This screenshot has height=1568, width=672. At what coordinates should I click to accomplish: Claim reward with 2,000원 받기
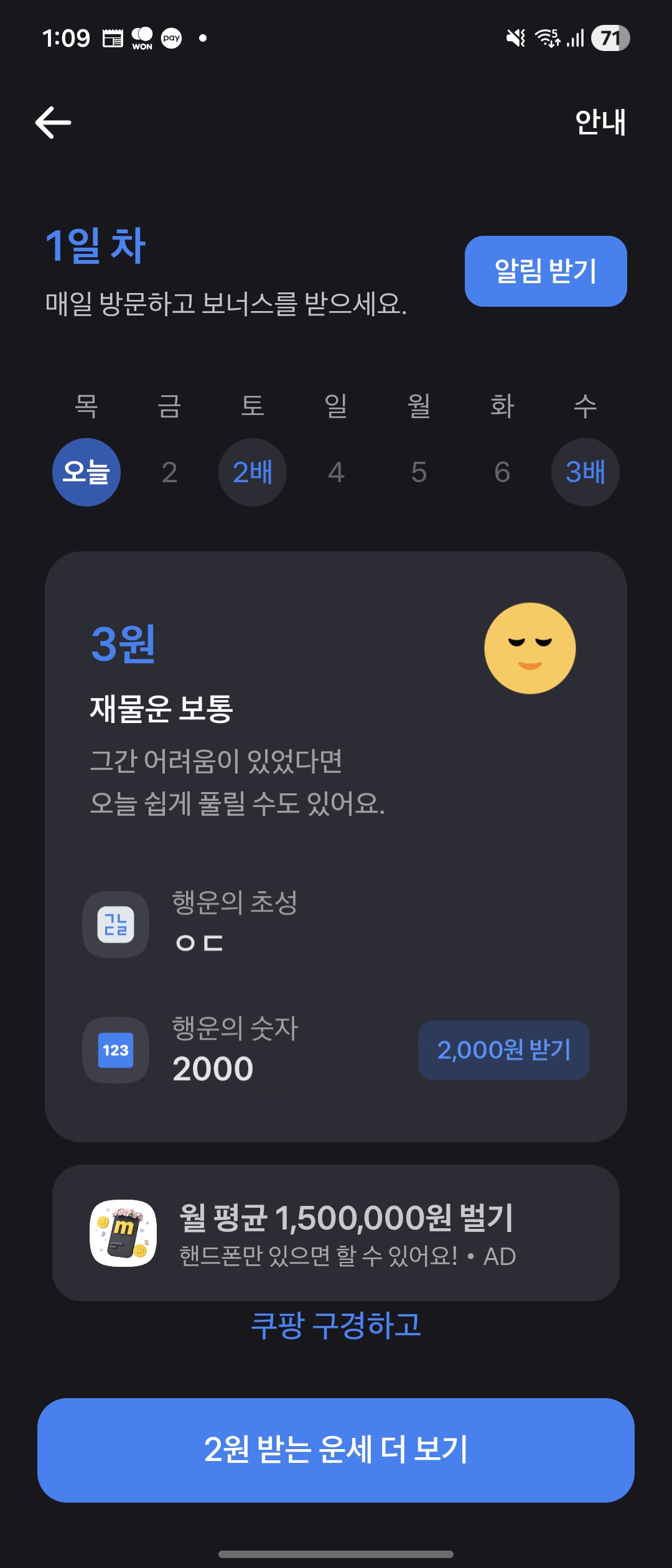pyautogui.click(x=503, y=1050)
